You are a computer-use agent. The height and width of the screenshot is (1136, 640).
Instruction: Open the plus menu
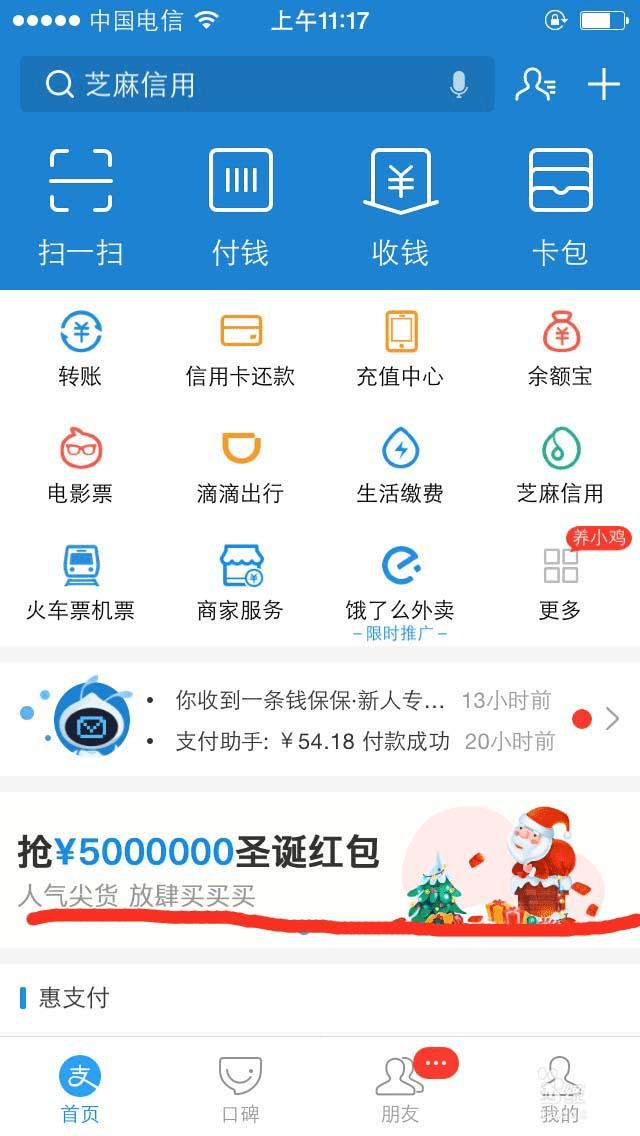click(x=603, y=85)
